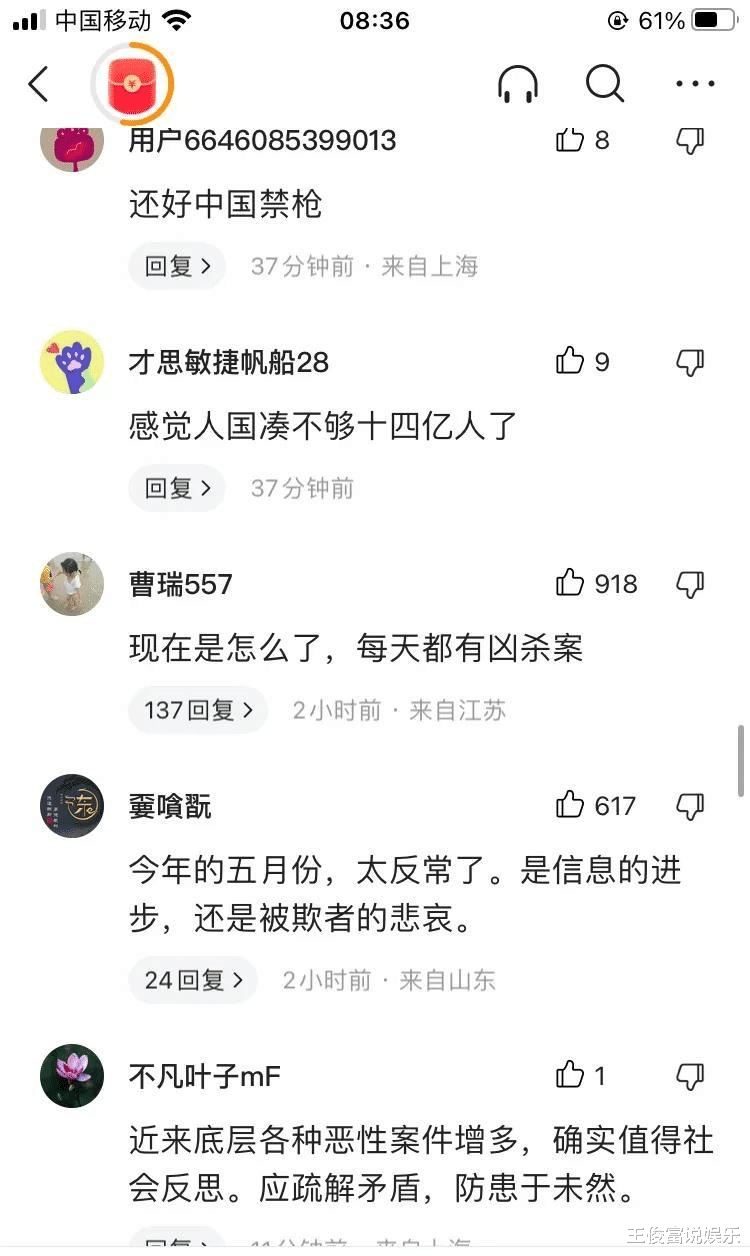This screenshot has width=750, height=1256.
Task: Expand the 137 replies under 曹瑞557's comment
Action: click(197, 709)
